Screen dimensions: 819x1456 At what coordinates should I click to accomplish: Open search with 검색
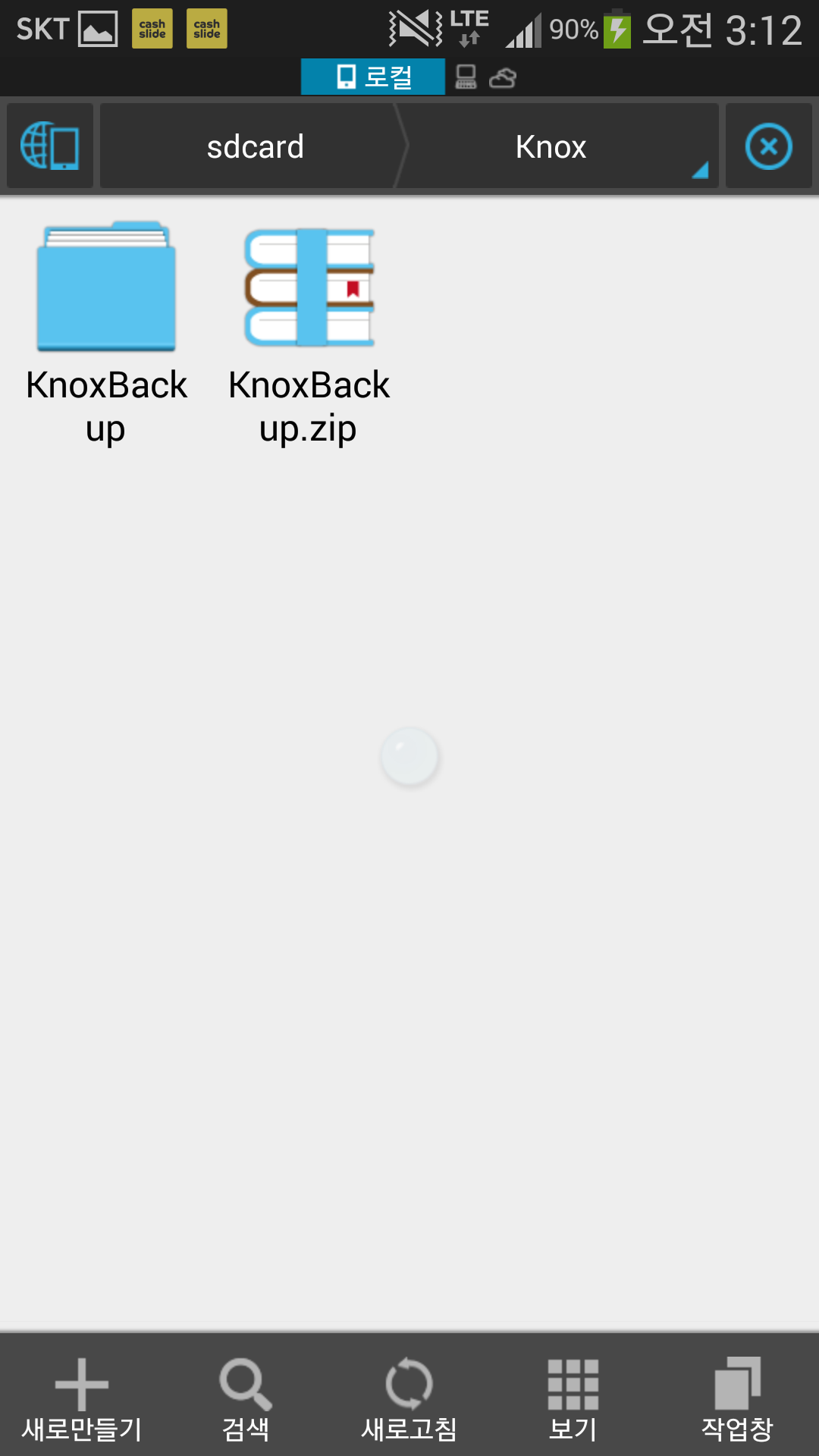click(246, 1398)
